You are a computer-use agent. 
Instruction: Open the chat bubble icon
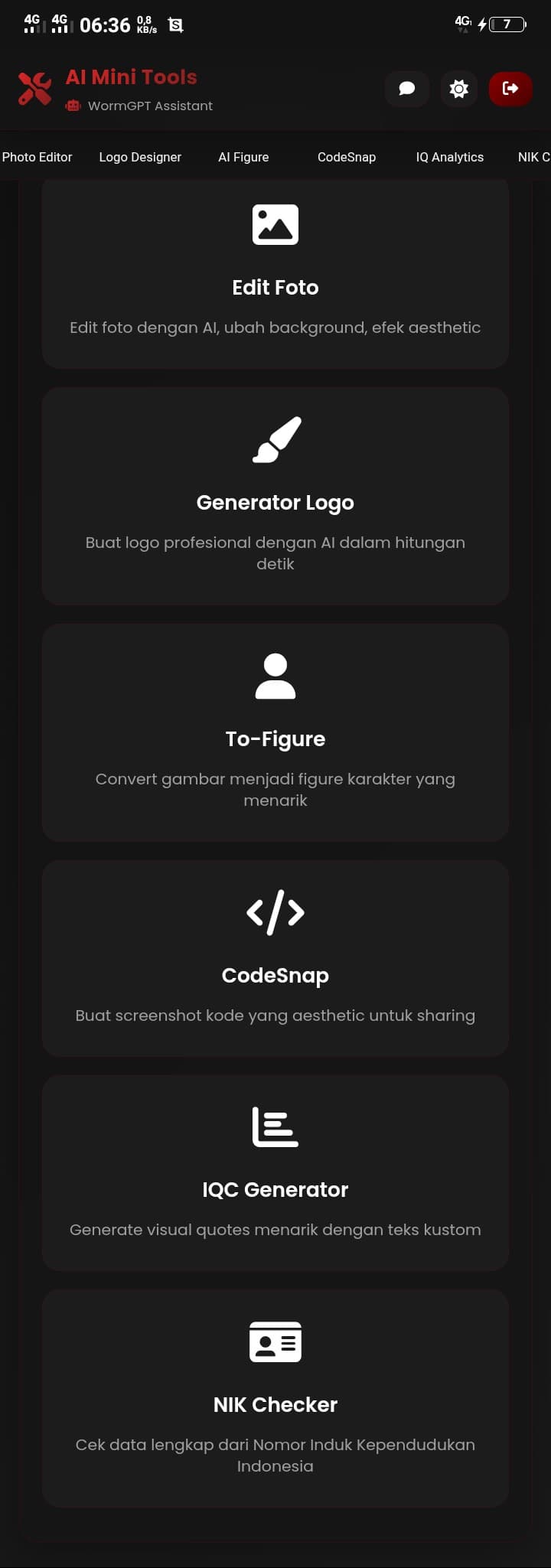tap(406, 89)
